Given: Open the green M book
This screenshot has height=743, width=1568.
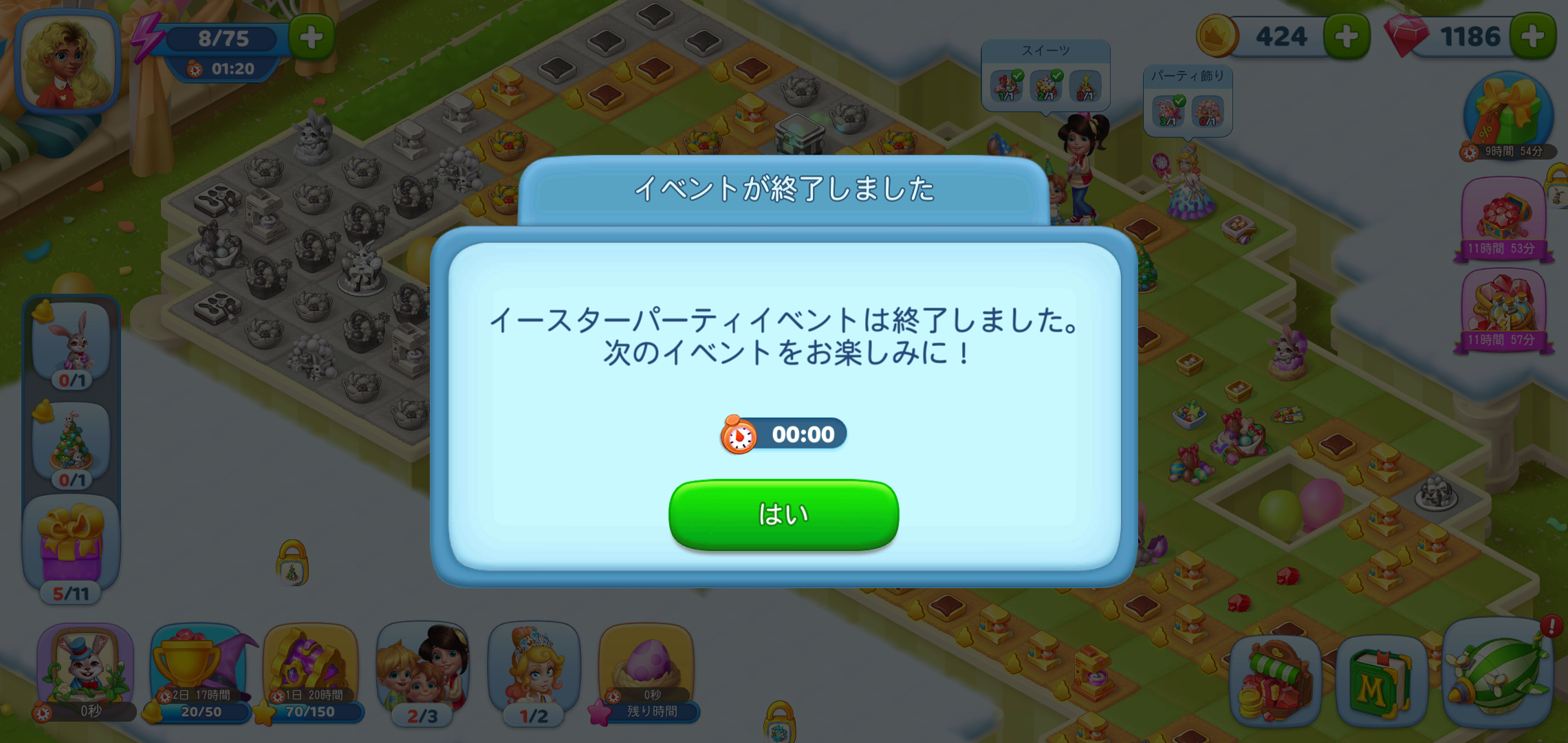Looking at the screenshot, I should [1380, 681].
